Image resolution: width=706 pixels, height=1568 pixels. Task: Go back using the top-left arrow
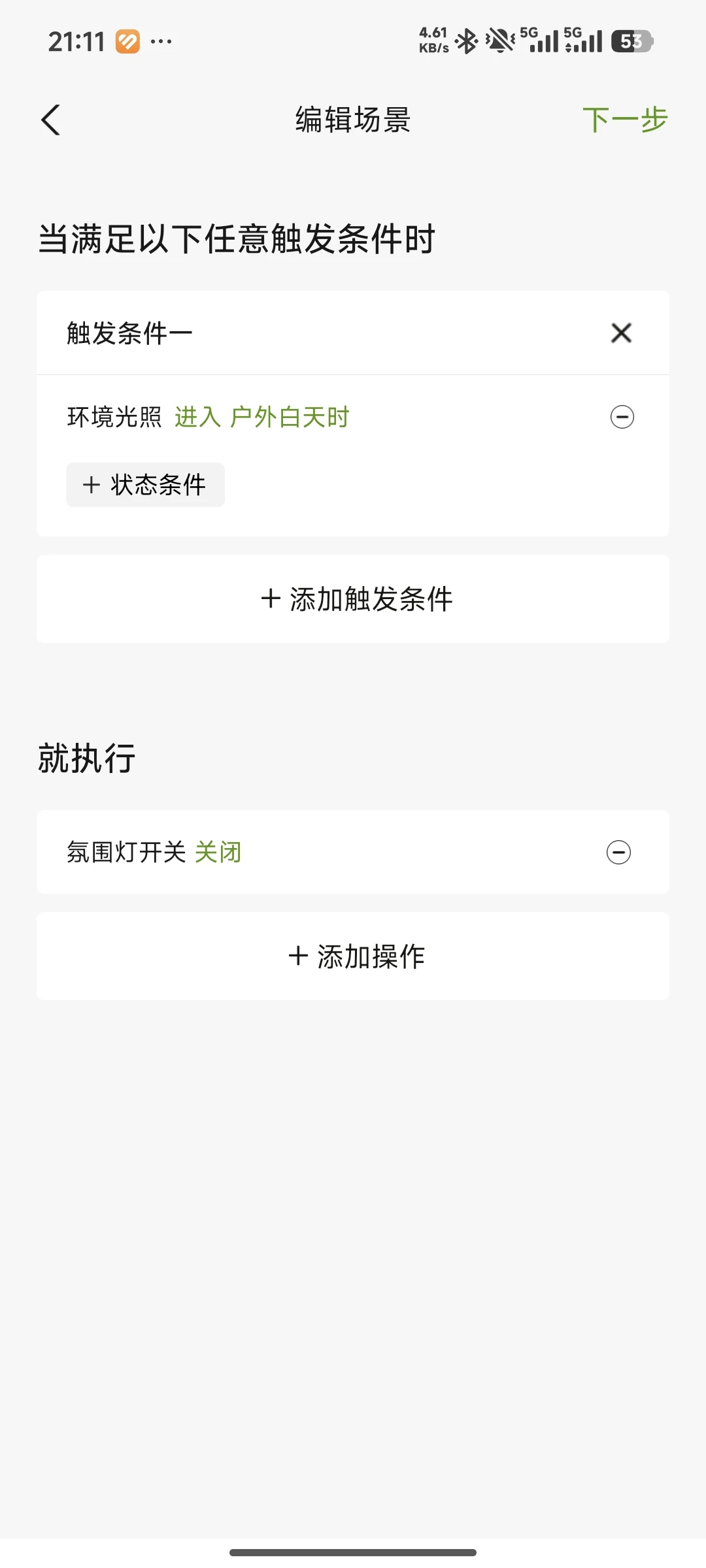[x=50, y=120]
